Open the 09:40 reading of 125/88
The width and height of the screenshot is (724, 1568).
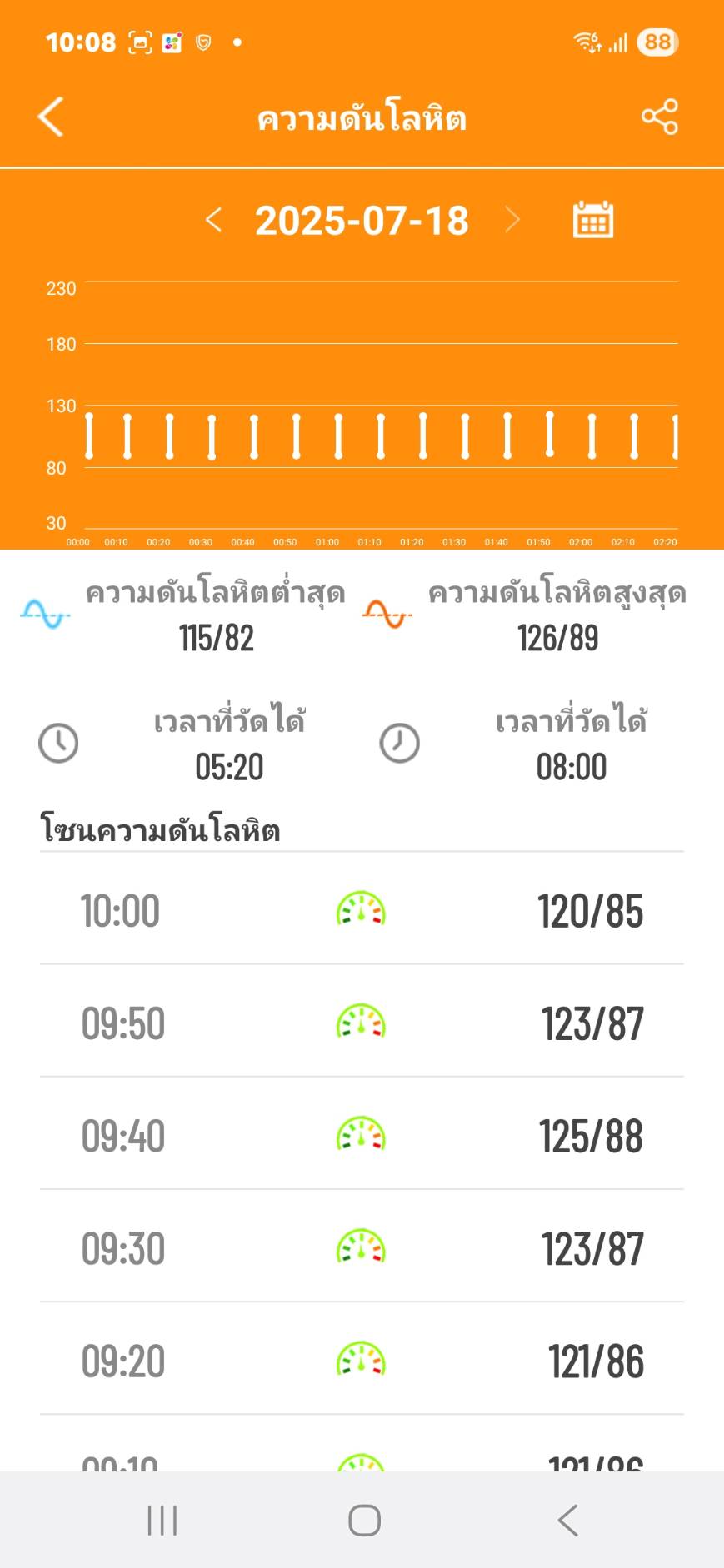362,1133
